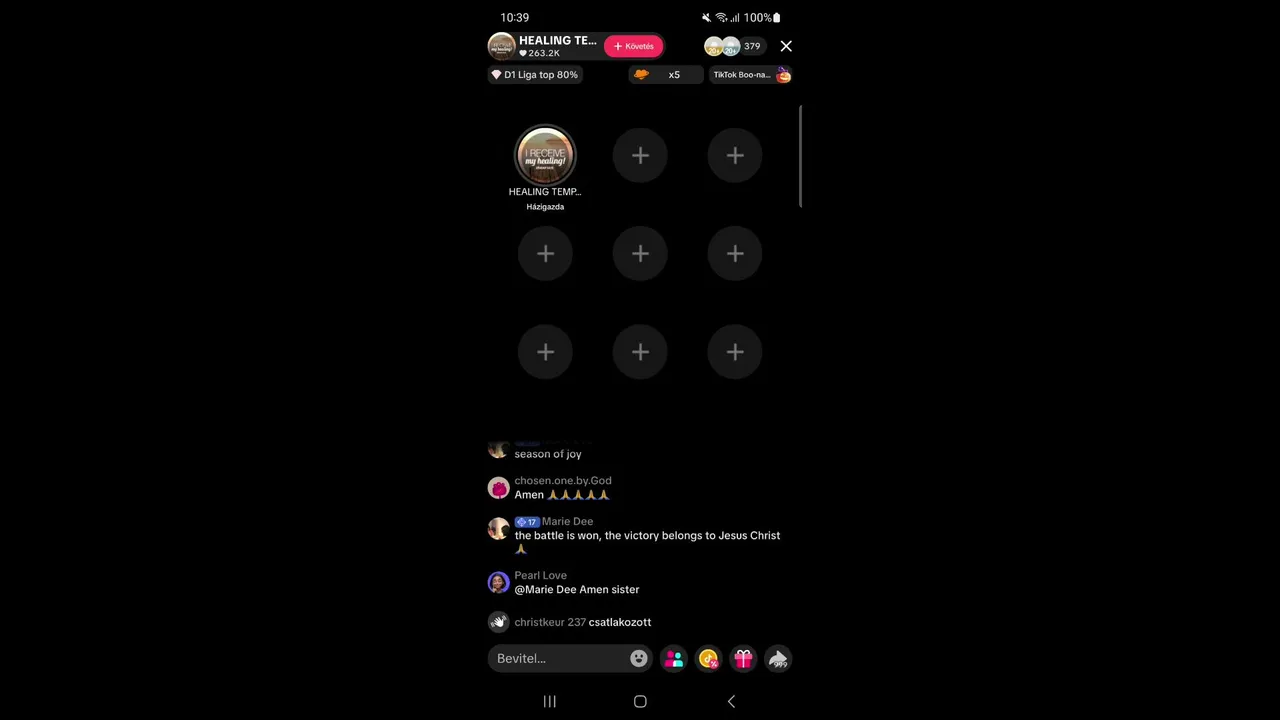Tap the Bevitel... comment field

click(x=558, y=658)
